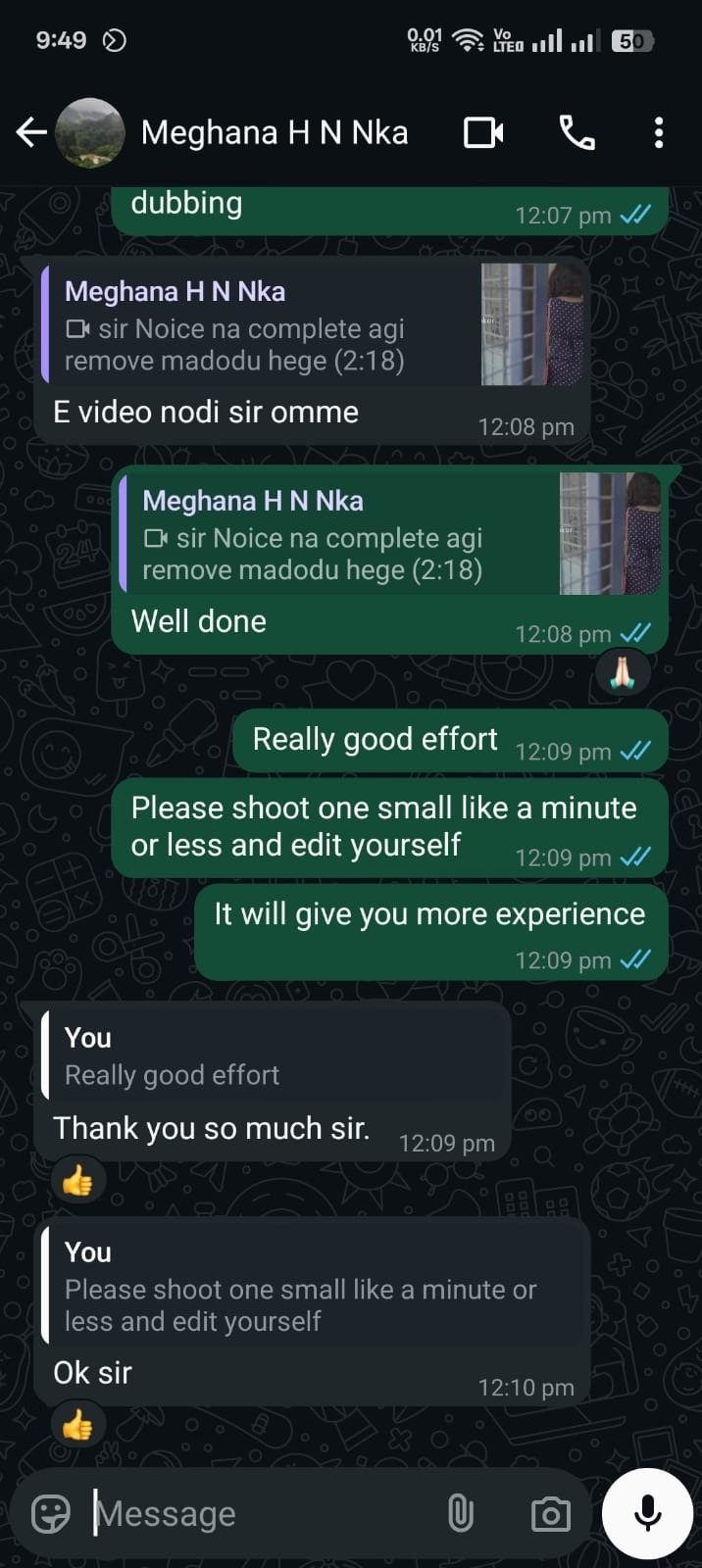Open quoted video above 'E video nodi sir omme'
Screen dimensions: 702x1568
pyautogui.click(x=314, y=325)
